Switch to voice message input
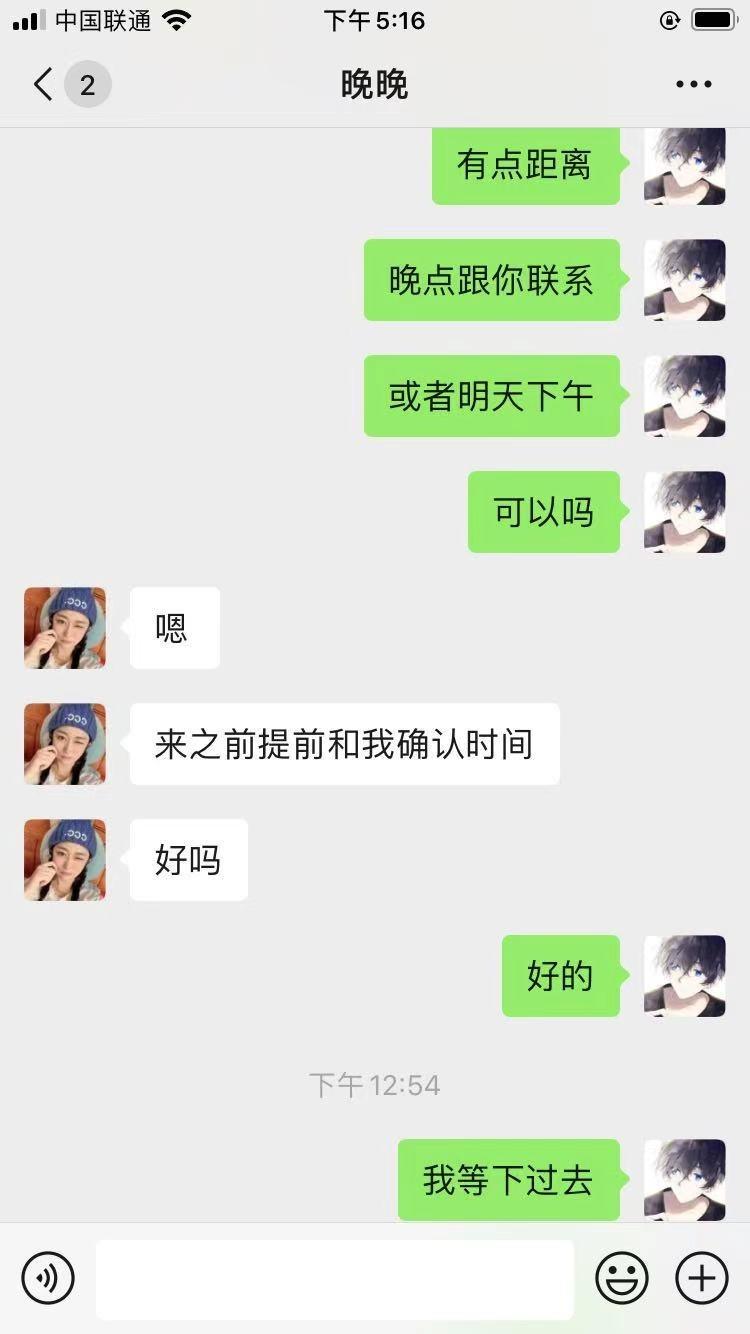 pos(48,1278)
